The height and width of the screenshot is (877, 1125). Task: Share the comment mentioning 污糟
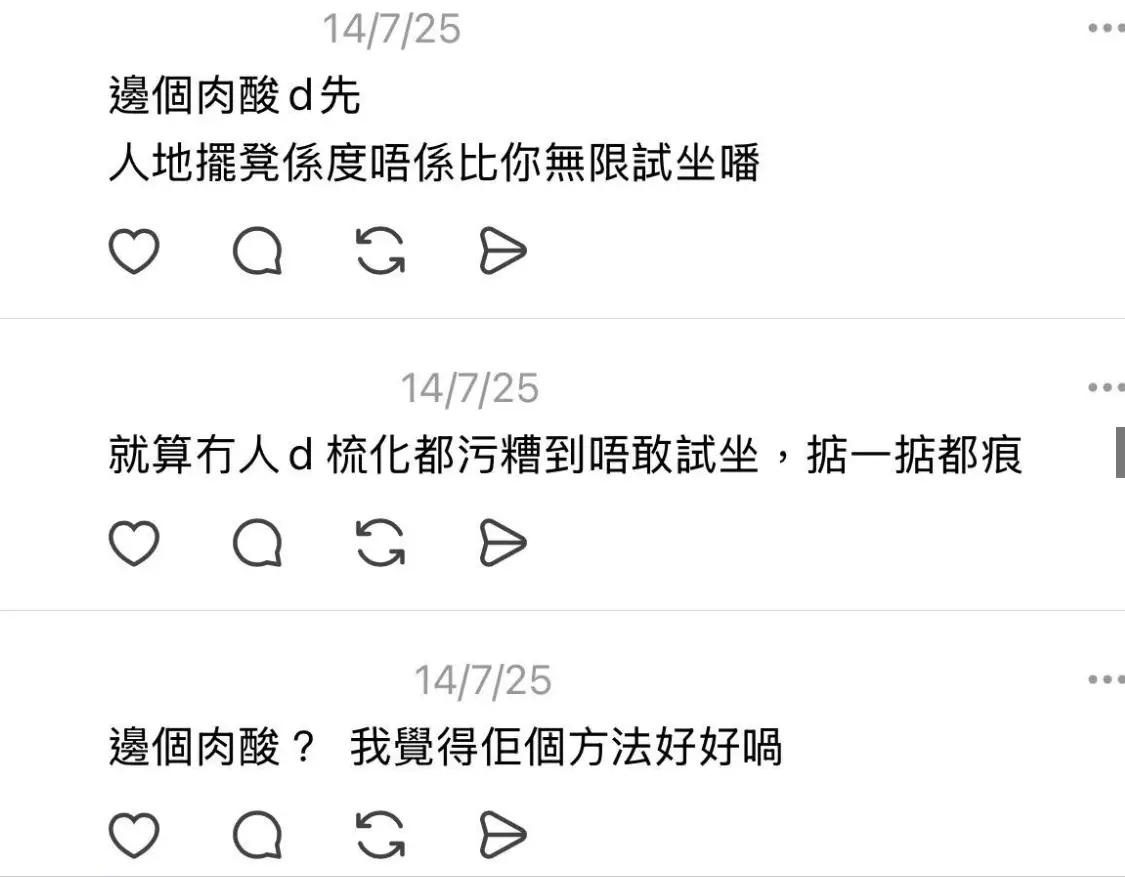click(x=502, y=543)
